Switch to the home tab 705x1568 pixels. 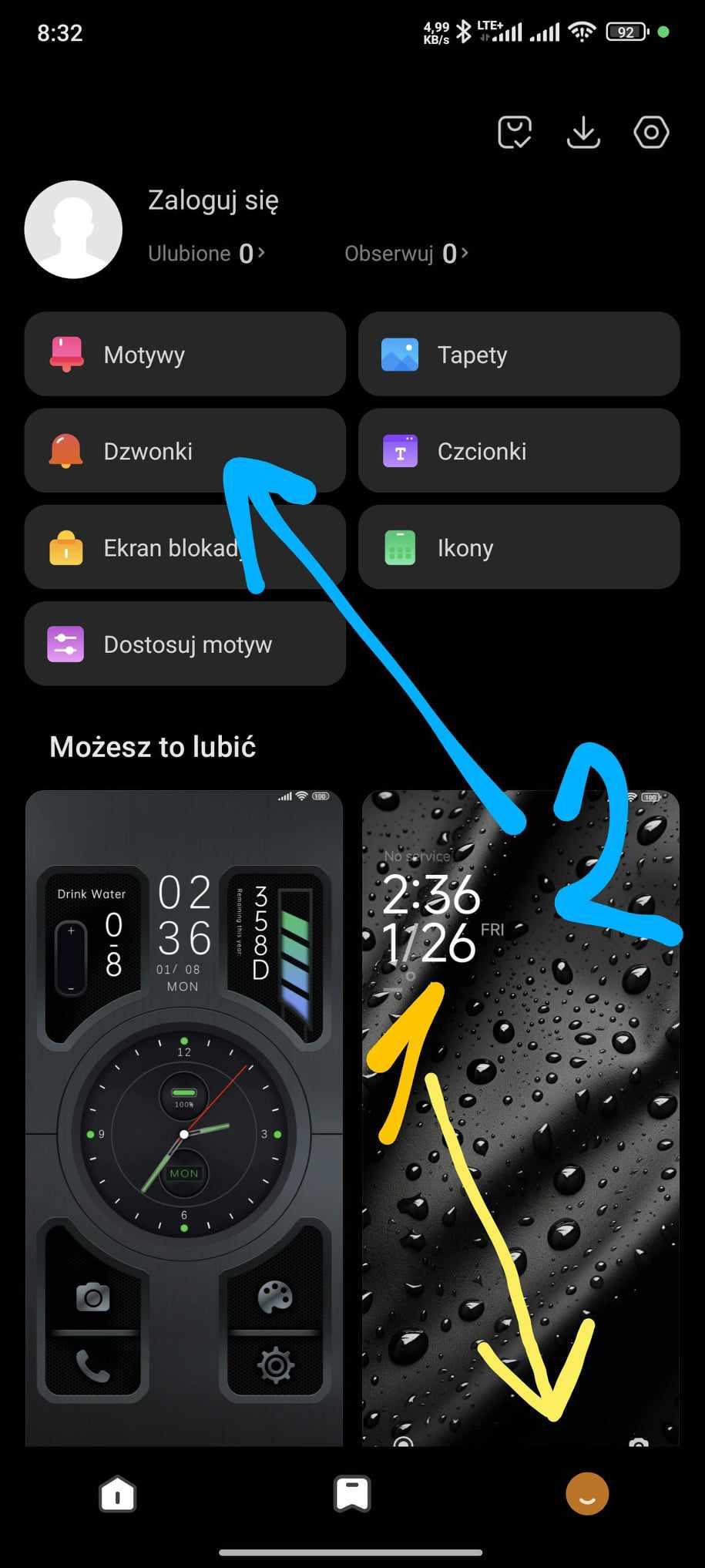coord(117,1494)
